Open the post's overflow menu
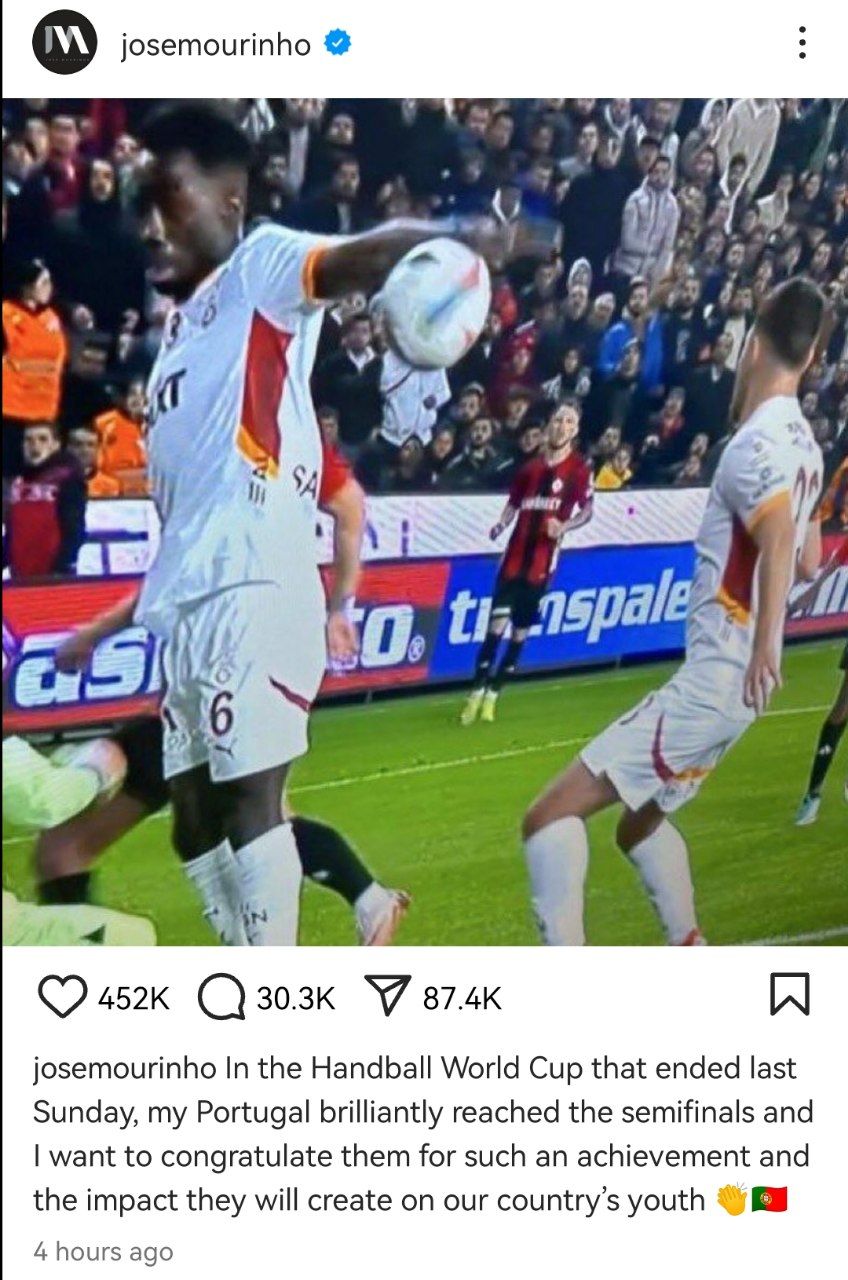 pos(800,44)
